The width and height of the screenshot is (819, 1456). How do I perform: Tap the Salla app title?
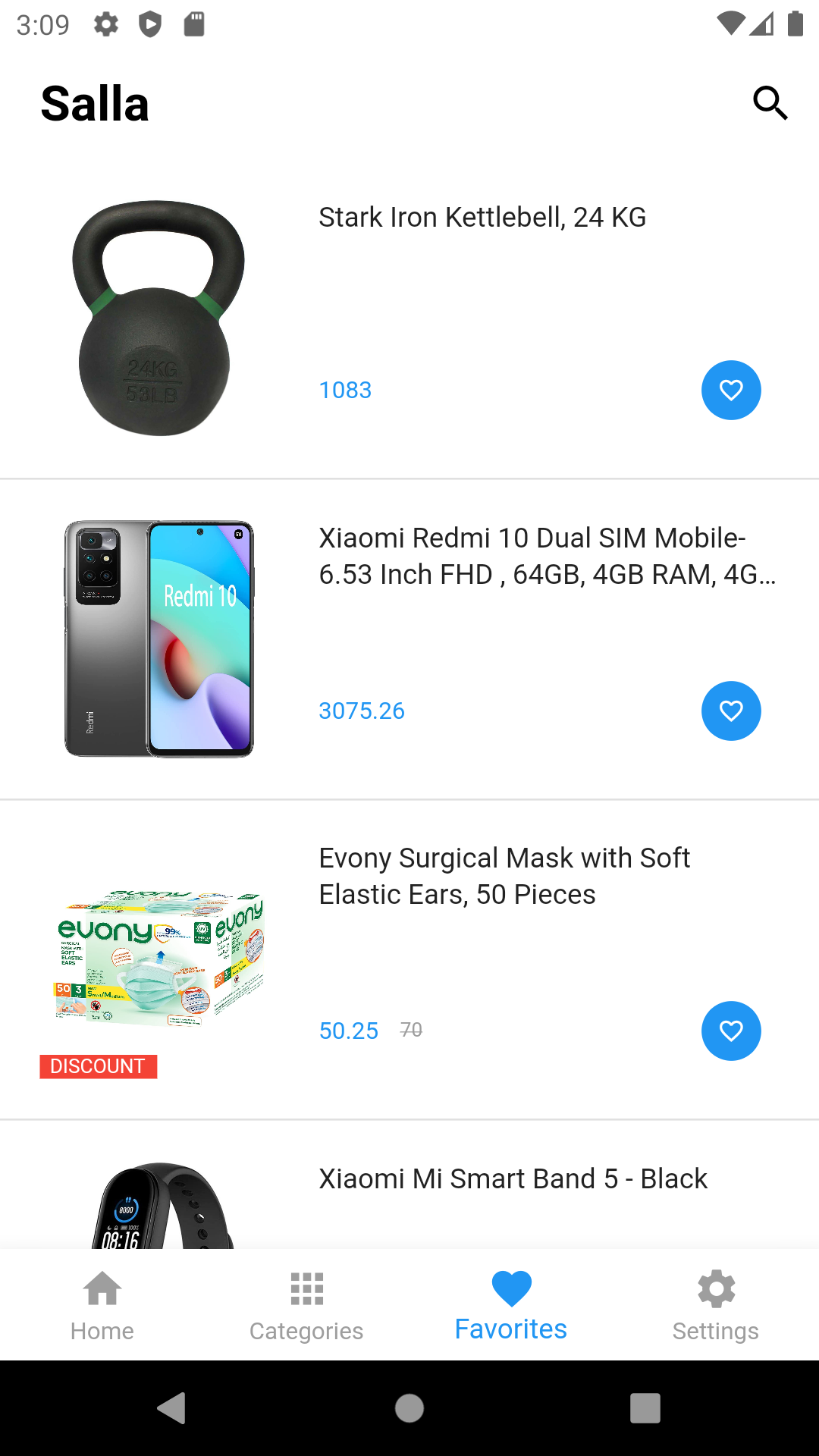94,103
